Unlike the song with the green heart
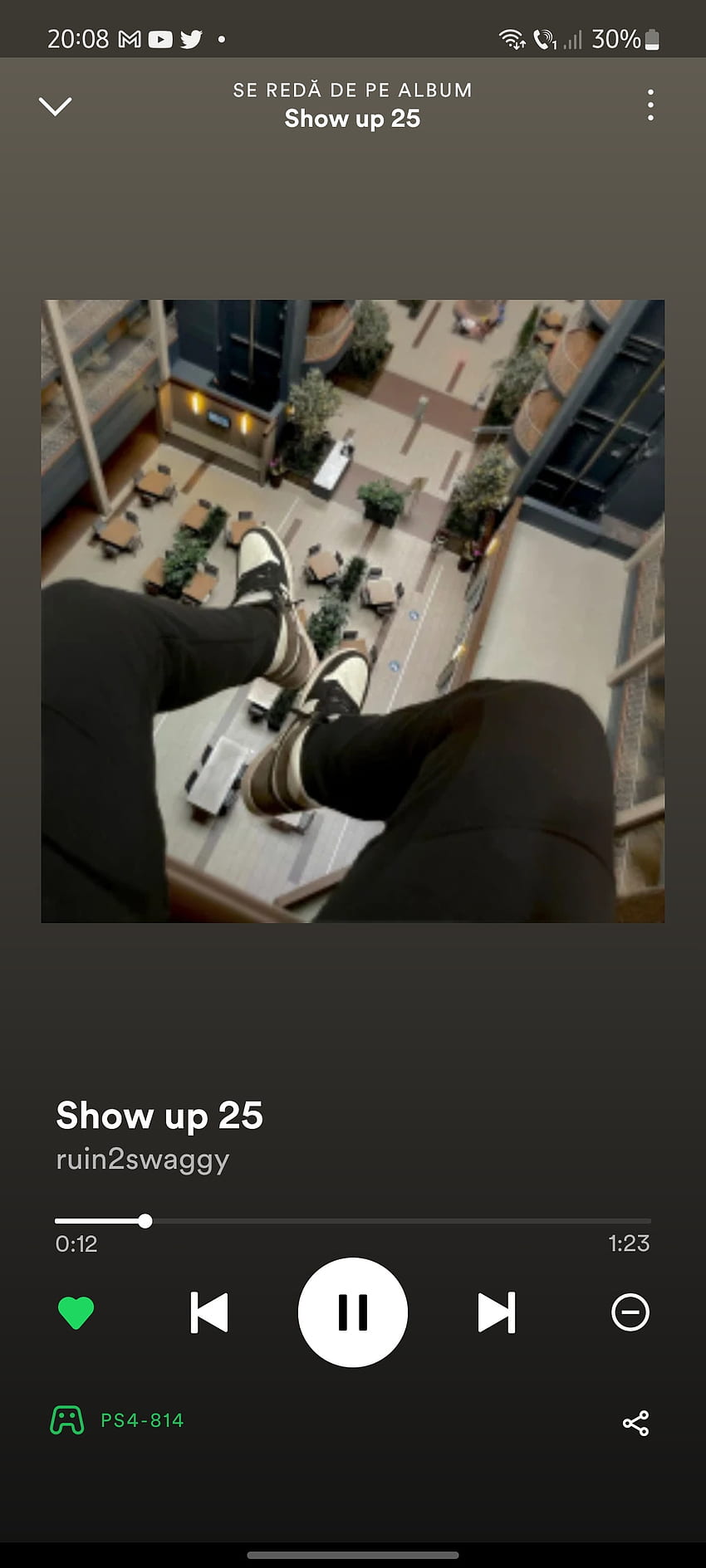 click(x=76, y=1312)
